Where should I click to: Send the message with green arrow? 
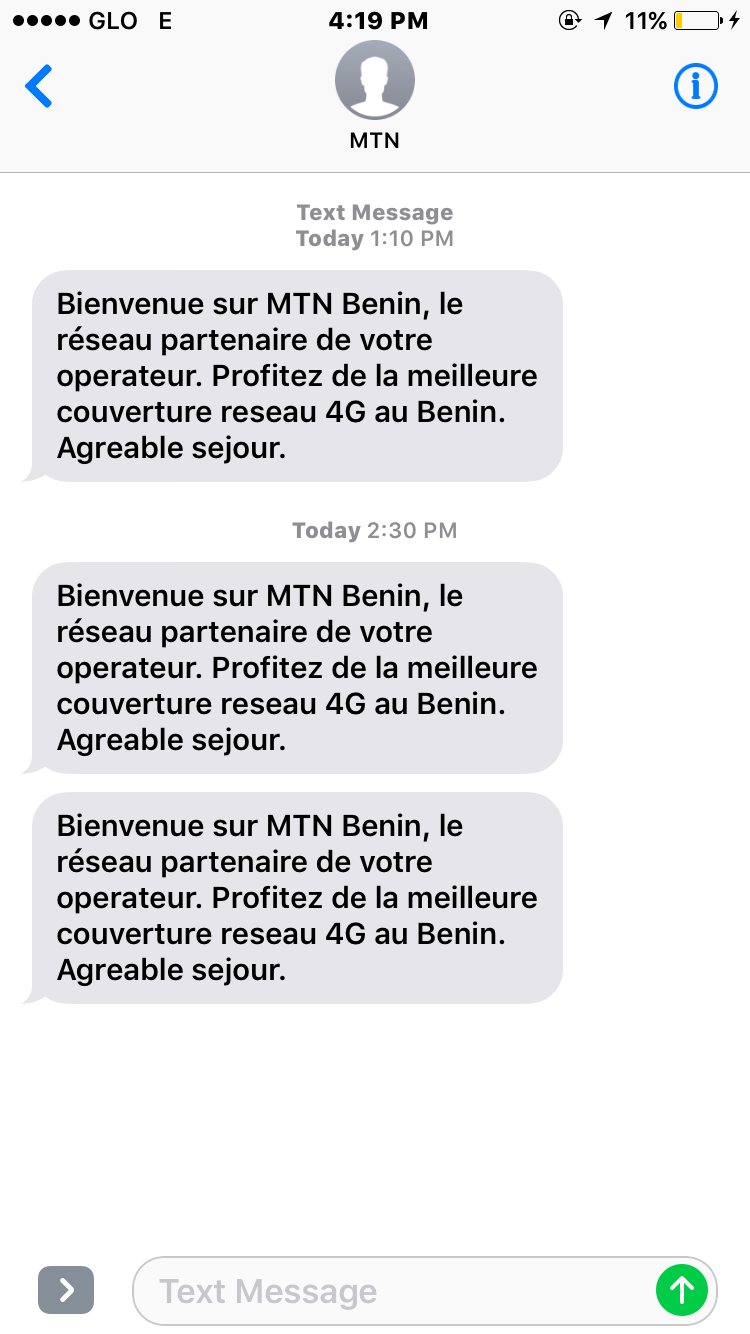tap(682, 1290)
